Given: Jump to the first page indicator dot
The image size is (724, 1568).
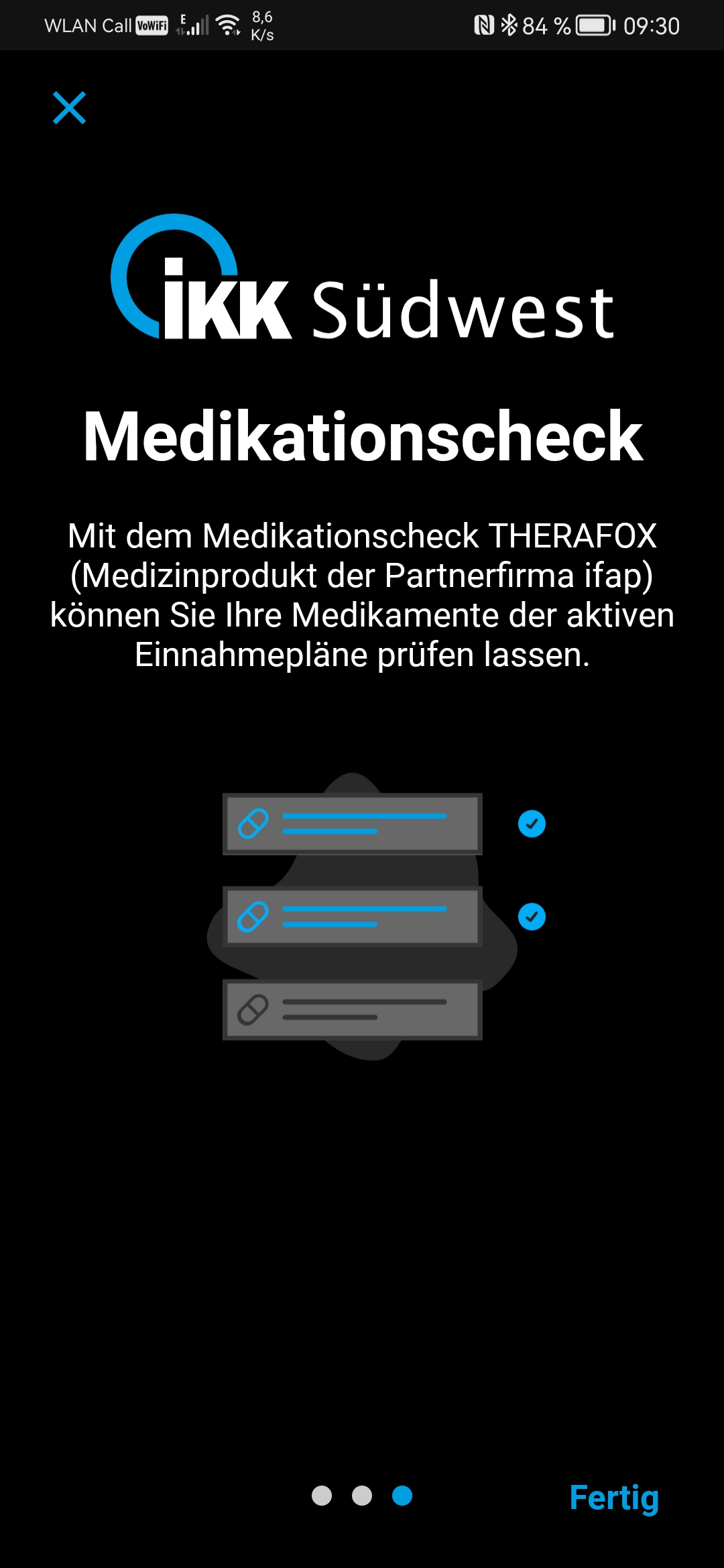Looking at the screenshot, I should coord(322,1496).
